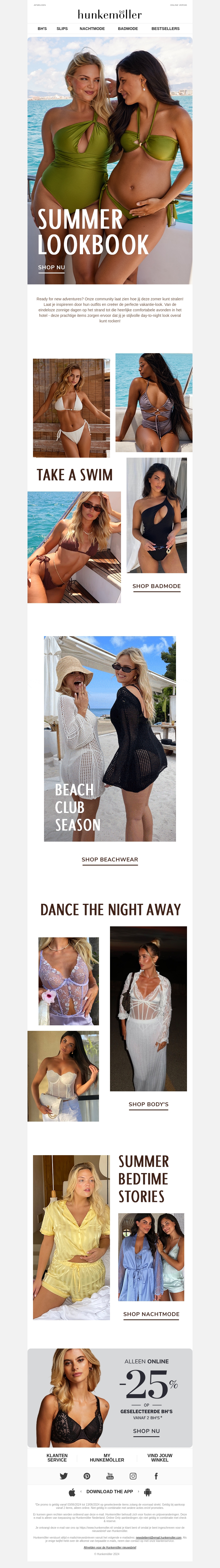The width and height of the screenshot is (220, 1568).
Task: Tap SHOP NU on Summer Lookbook banner
Action: tap(51, 267)
